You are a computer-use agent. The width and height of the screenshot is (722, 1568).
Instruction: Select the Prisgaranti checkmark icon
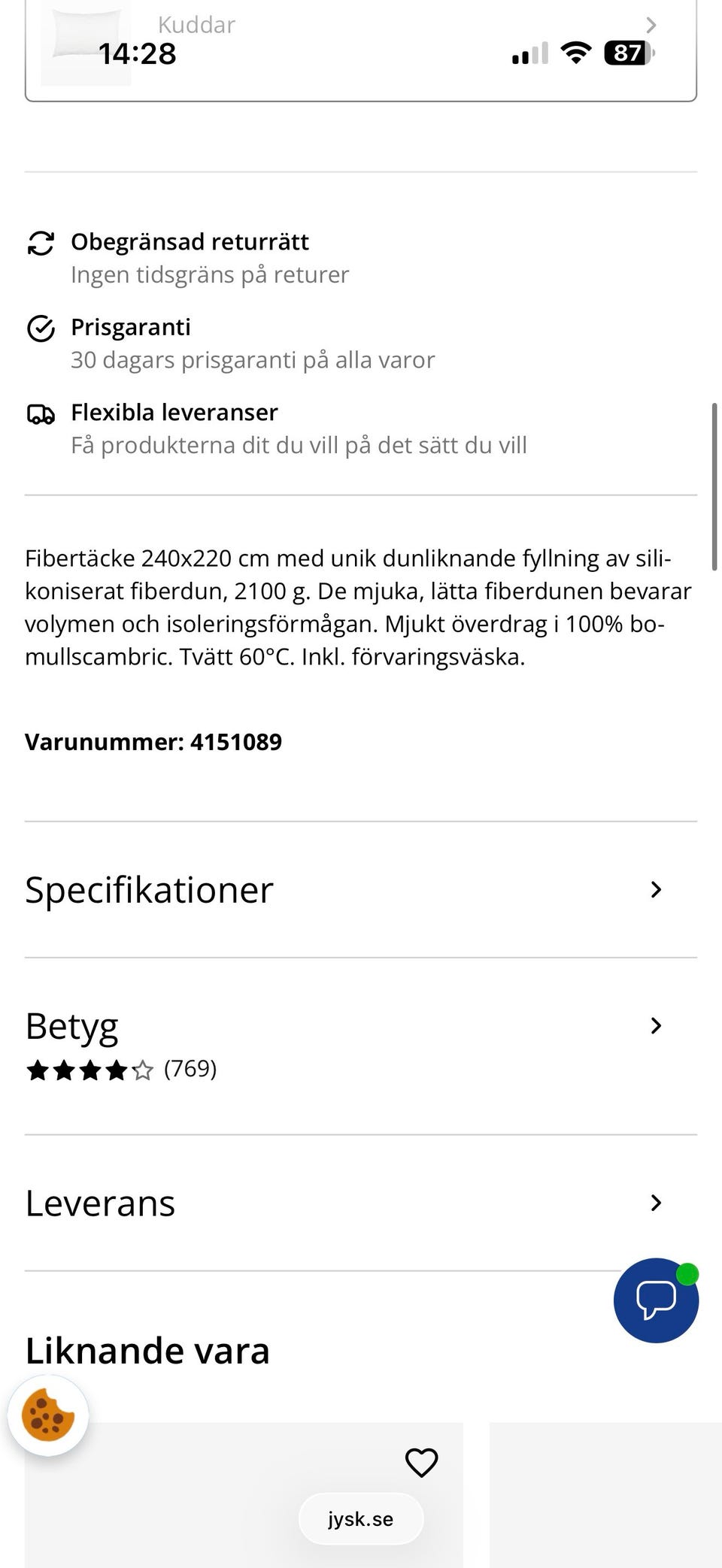41,329
